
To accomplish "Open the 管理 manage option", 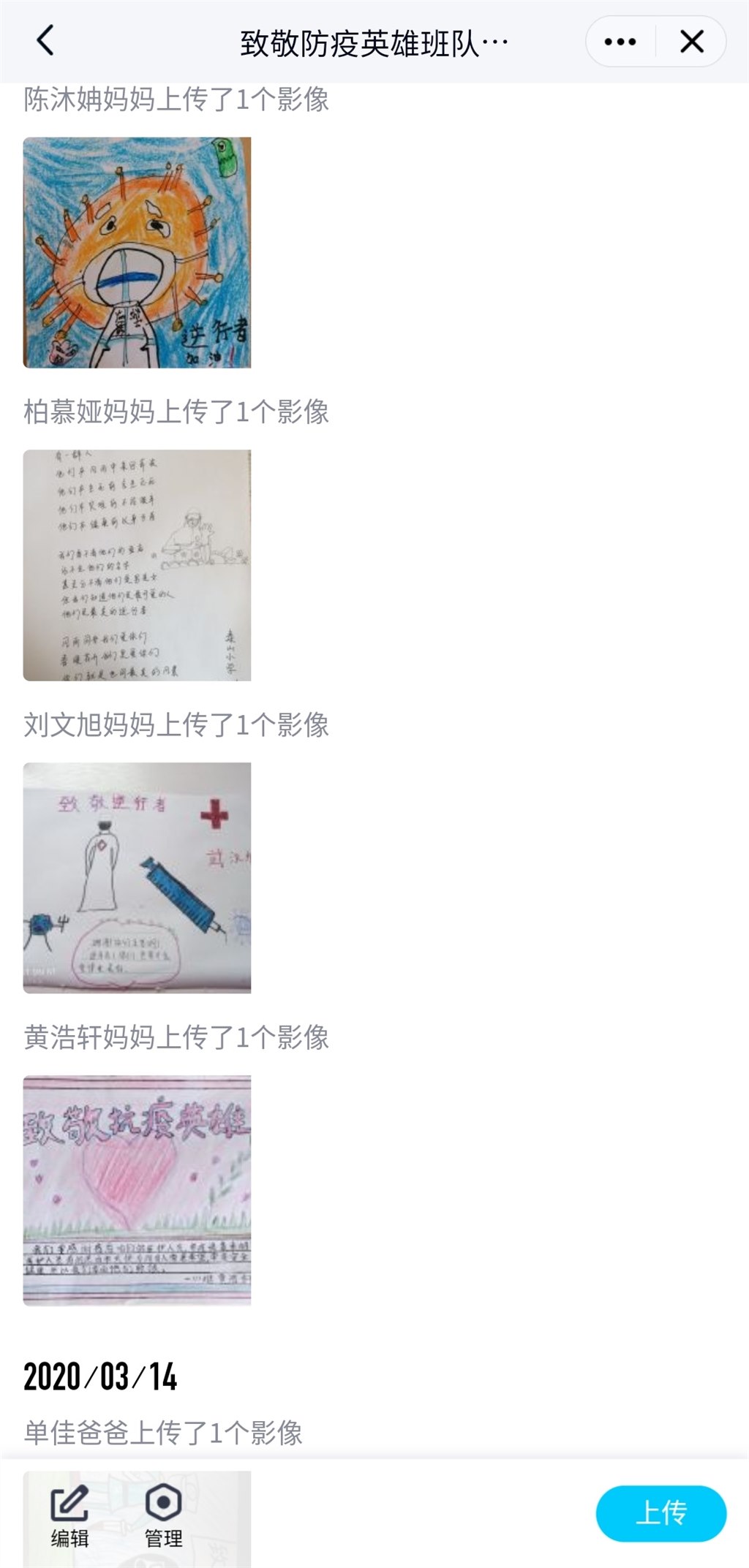I will click(x=163, y=1516).
